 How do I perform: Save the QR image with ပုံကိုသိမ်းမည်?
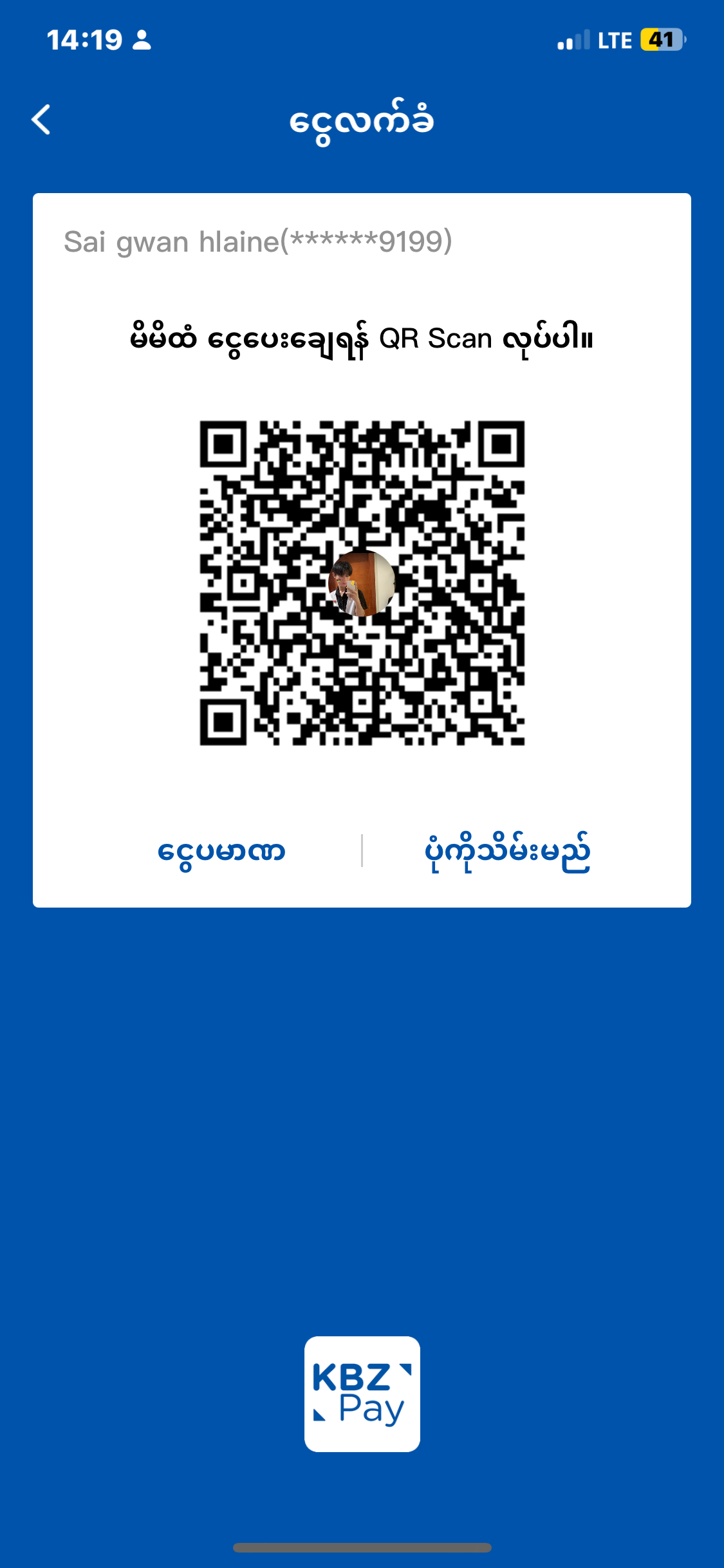point(507,851)
